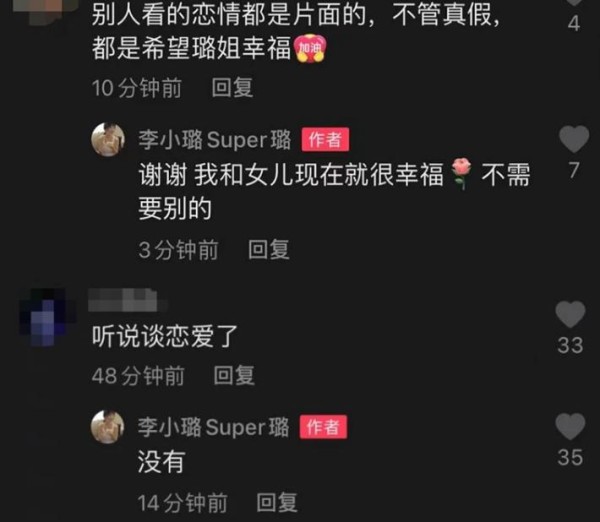Open 李小璐 Super璐 avatar above the '谢谢' reply
Image resolution: width=600 pixels, height=522 pixels.
tap(108, 140)
